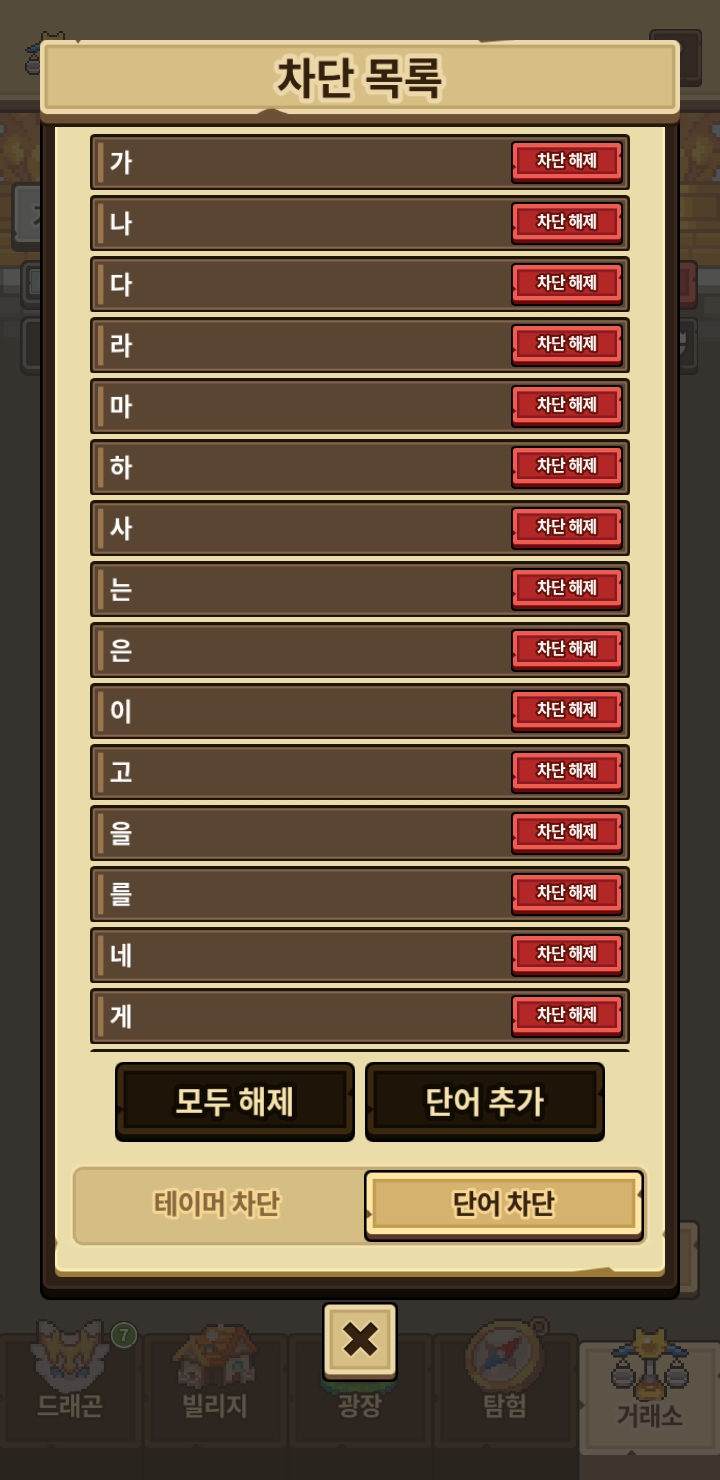
Task: Unblock the word 나
Action: 567,222
